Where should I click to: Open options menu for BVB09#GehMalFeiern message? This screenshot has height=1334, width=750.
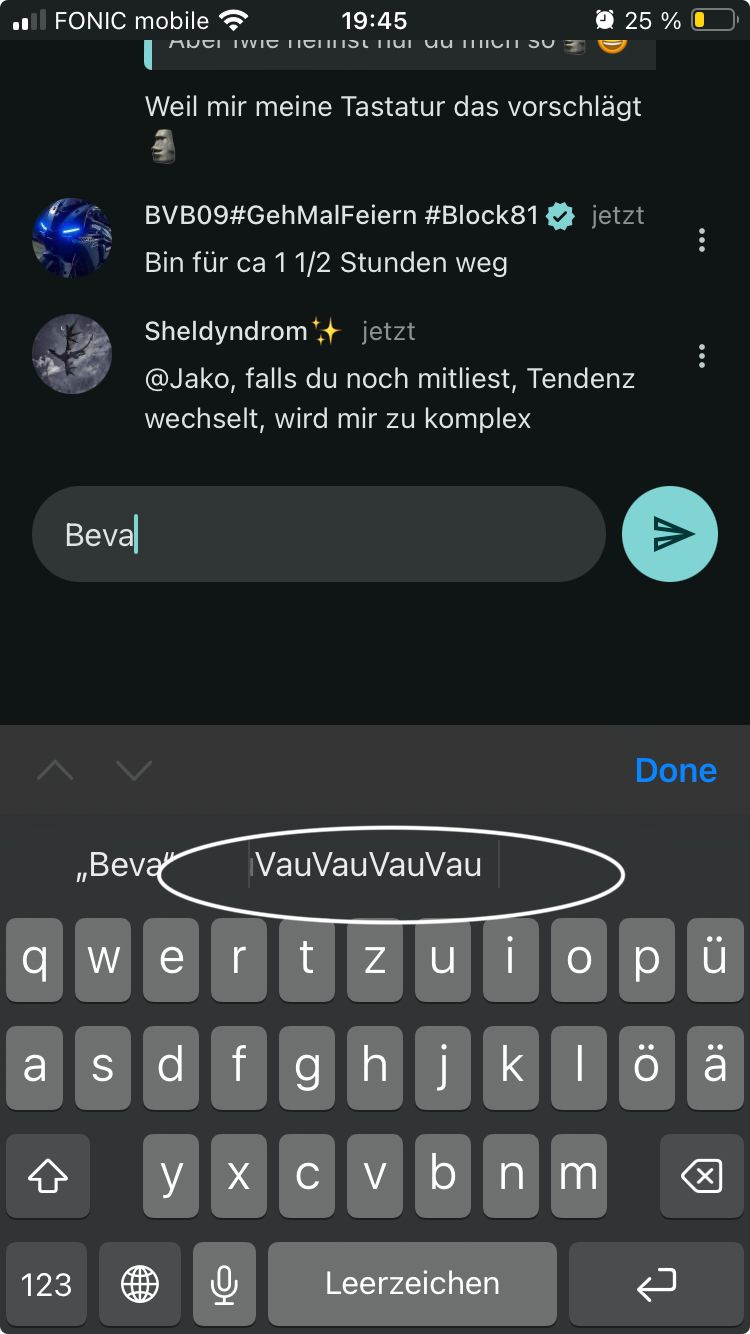(x=702, y=240)
